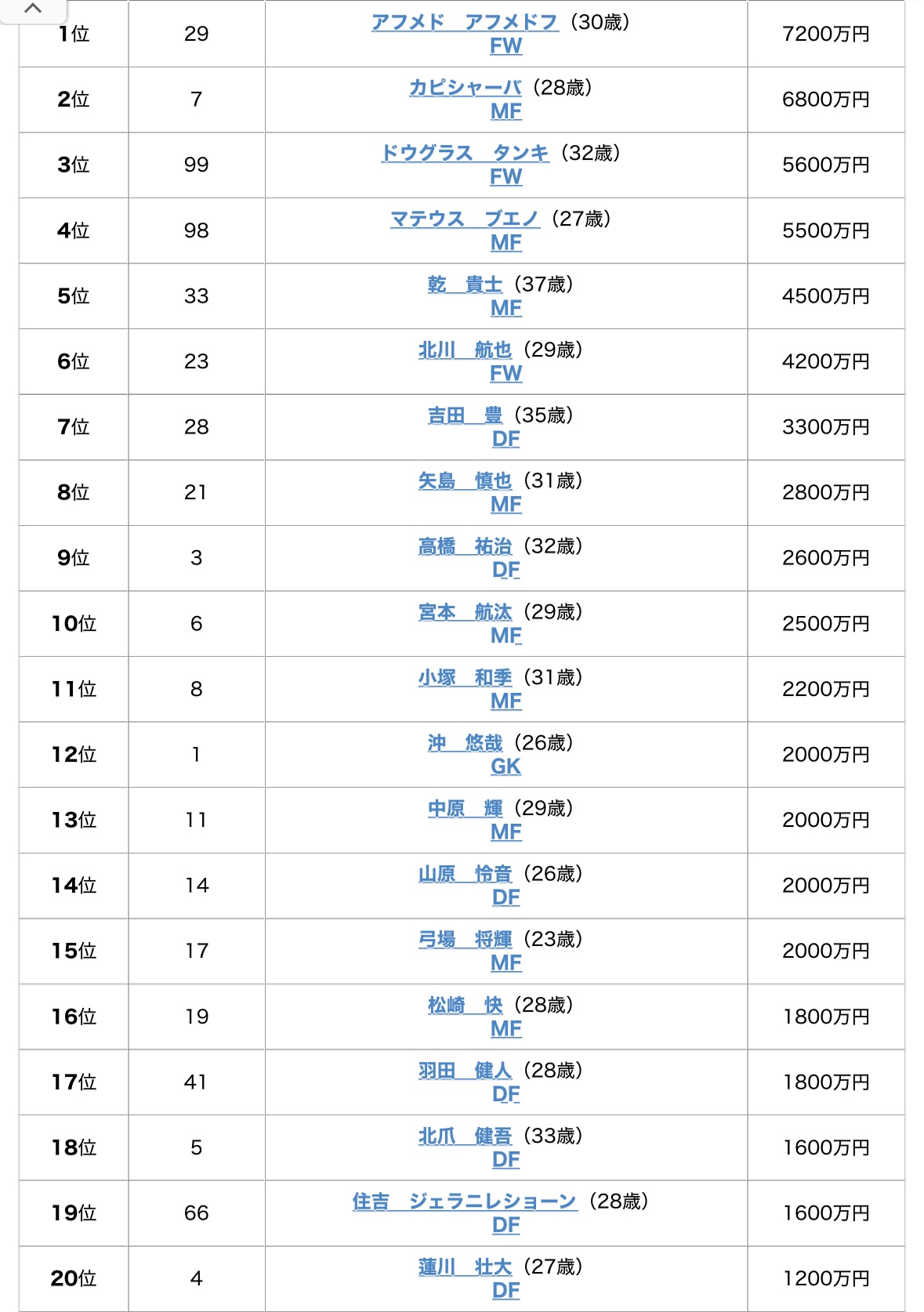Open player link 乾 貴士
The image size is (924, 1312).
(465, 284)
